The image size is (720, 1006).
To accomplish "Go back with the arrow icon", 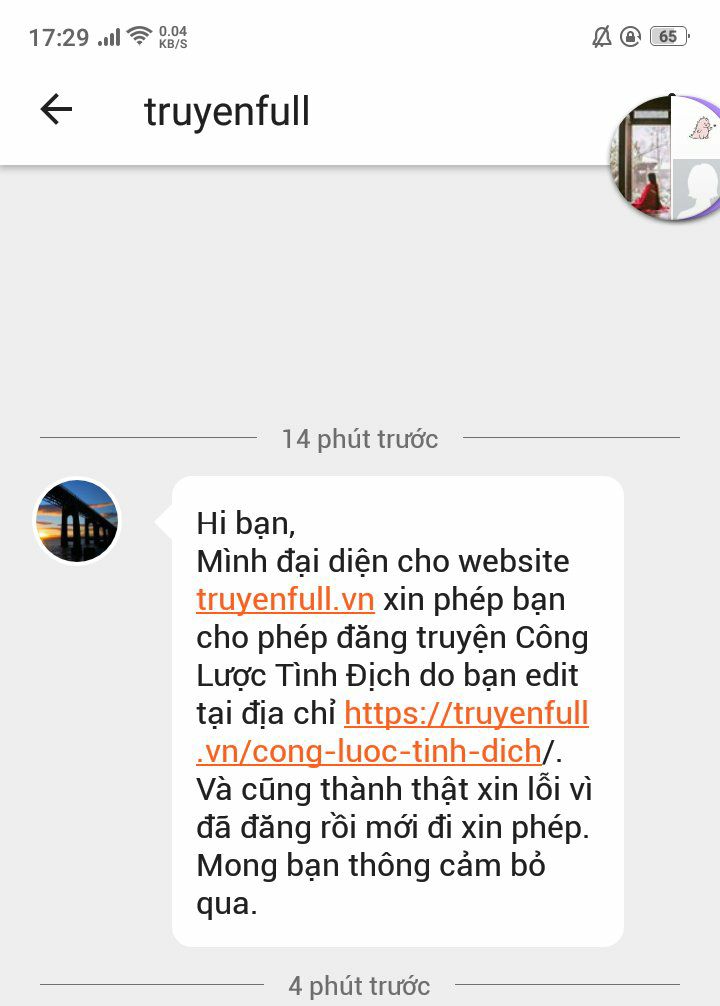I will [x=56, y=110].
